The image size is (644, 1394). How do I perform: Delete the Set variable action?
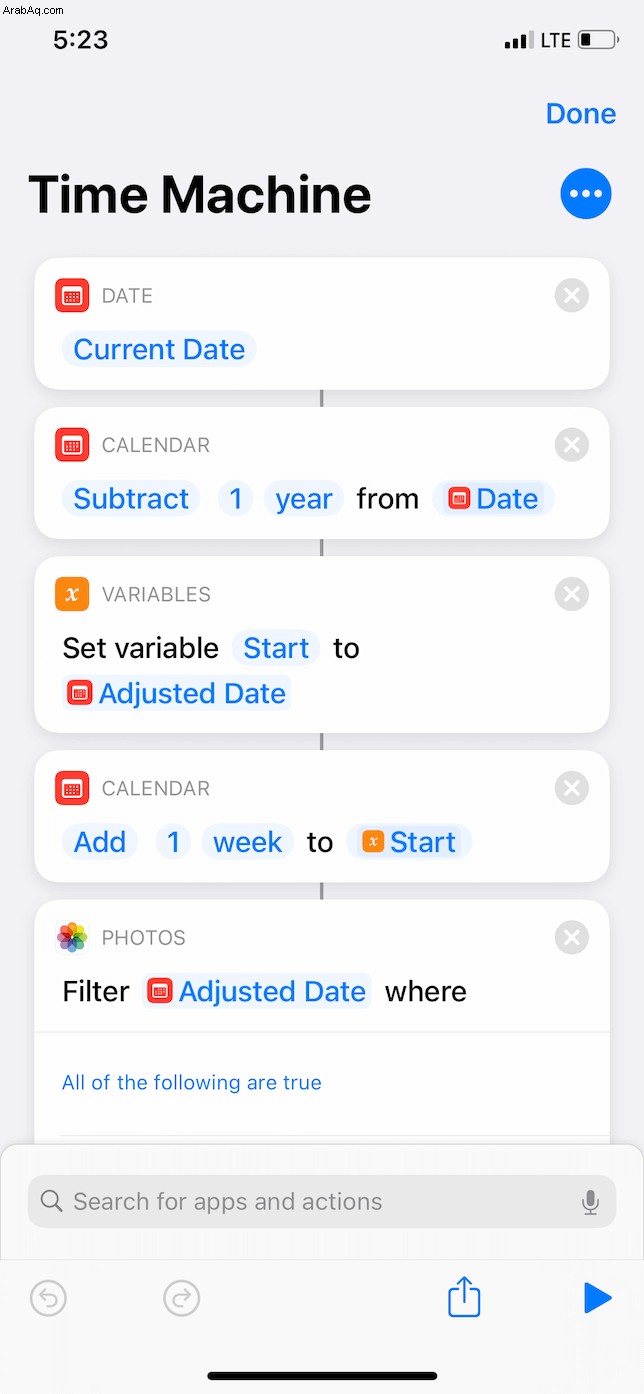coord(572,594)
